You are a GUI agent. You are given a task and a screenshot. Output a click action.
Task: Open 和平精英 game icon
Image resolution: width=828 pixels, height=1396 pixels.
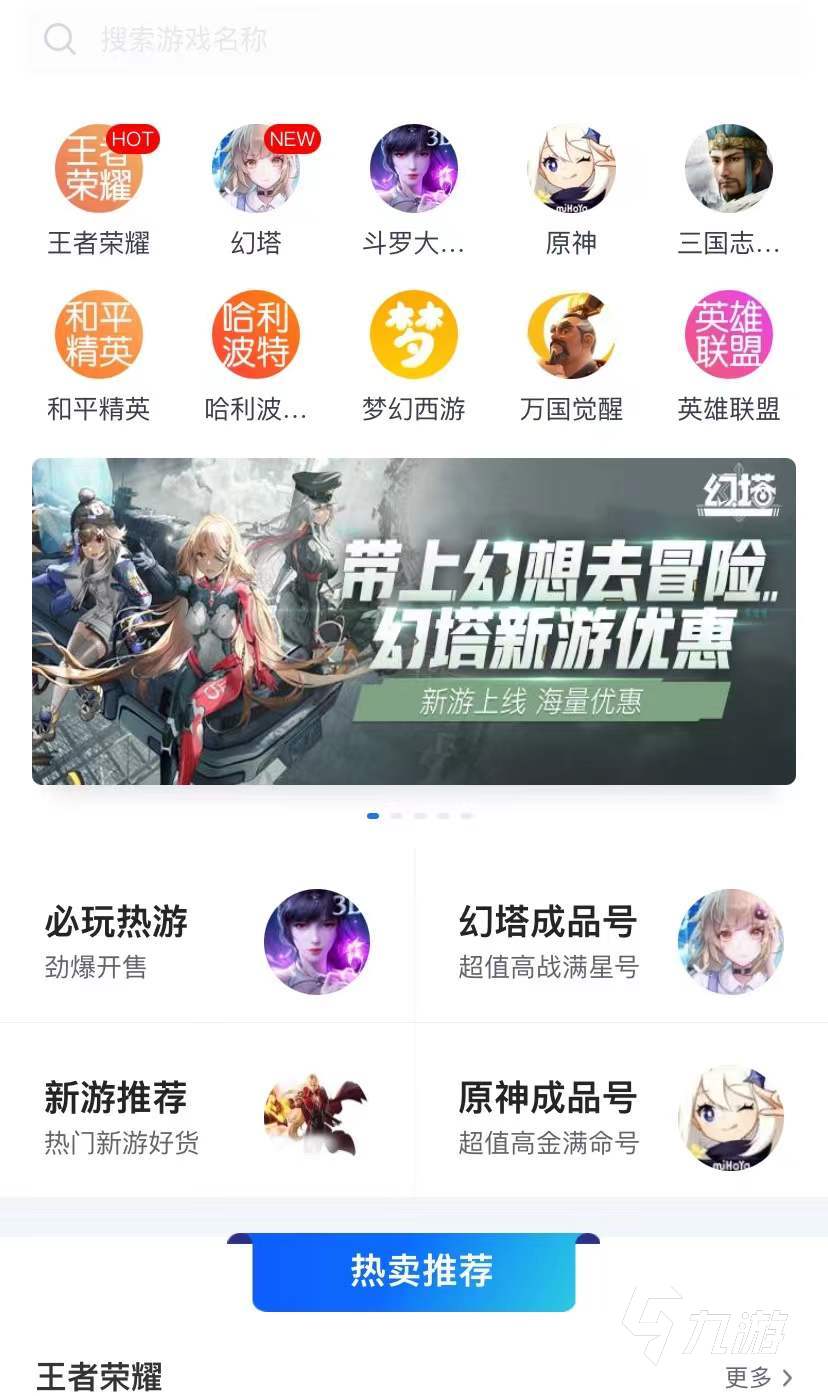coord(99,335)
